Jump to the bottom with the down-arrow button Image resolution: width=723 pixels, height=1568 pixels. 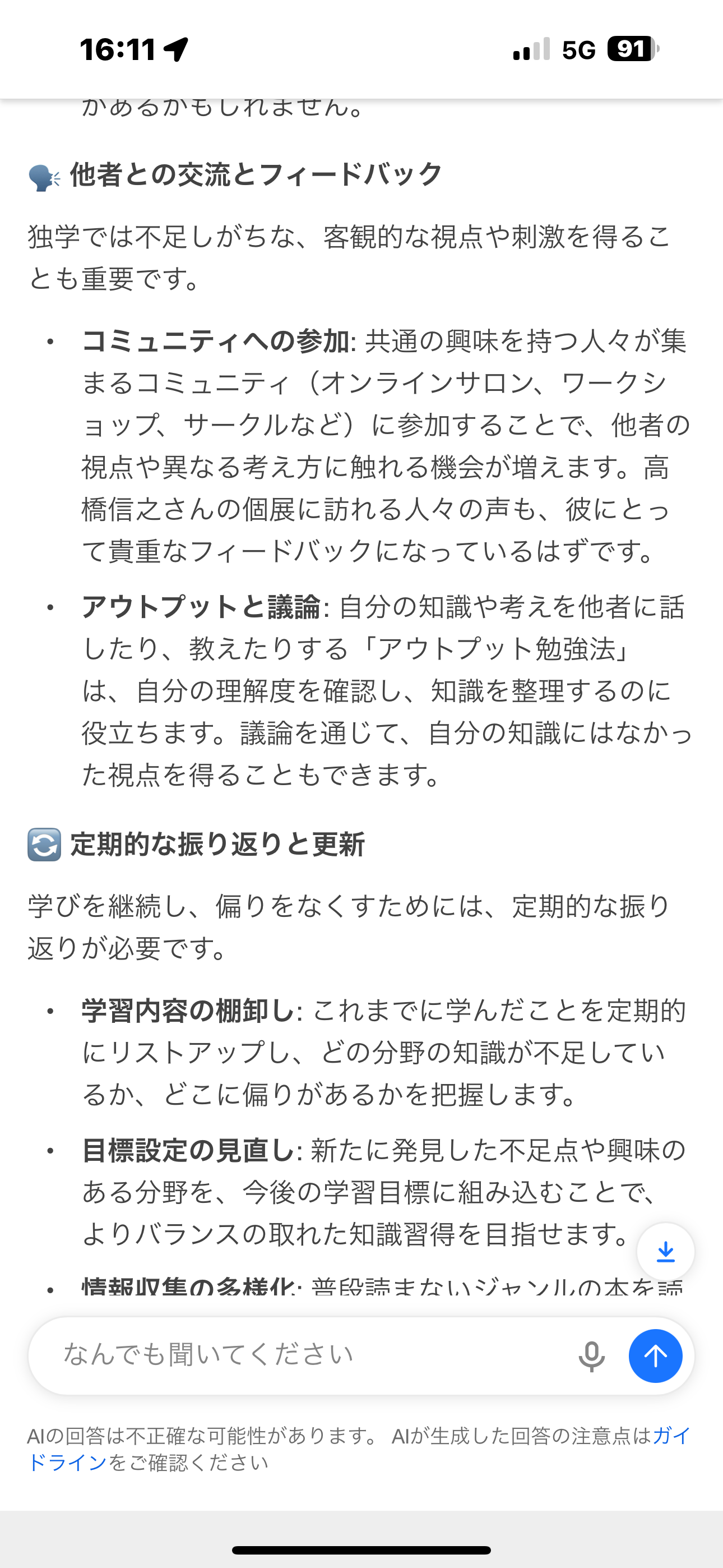tap(665, 1252)
